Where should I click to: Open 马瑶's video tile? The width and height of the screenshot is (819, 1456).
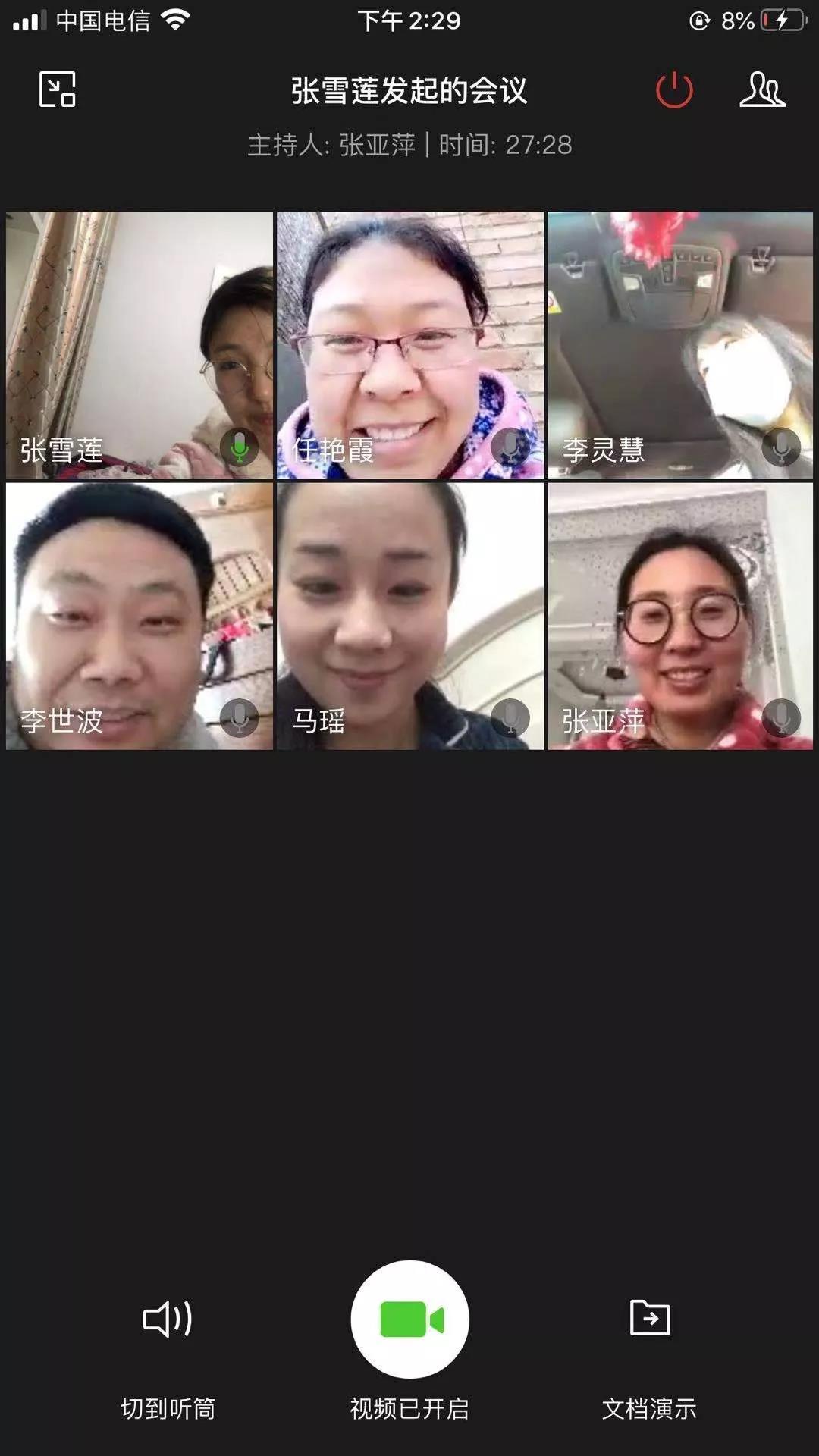coord(410,616)
